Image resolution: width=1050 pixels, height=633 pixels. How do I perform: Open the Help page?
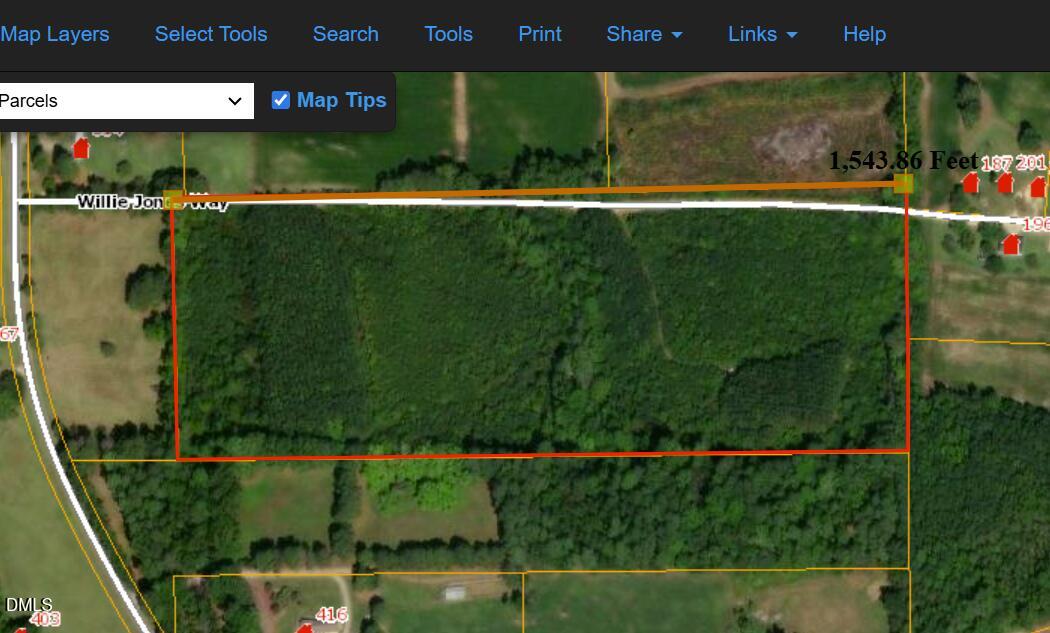click(864, 34)
